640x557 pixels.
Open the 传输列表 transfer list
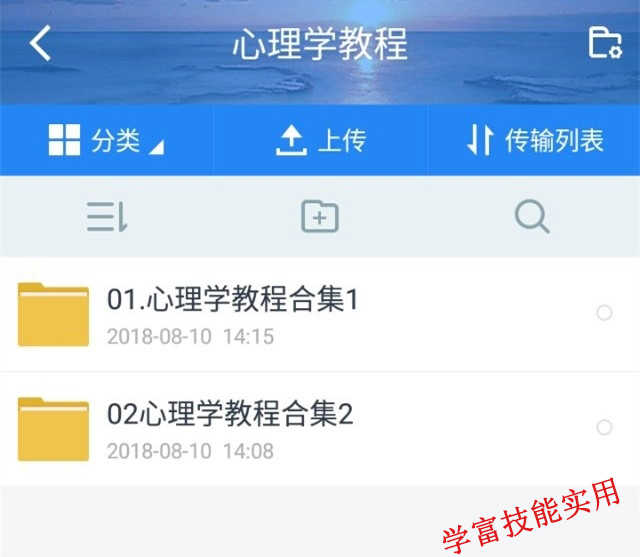[534, 141]
